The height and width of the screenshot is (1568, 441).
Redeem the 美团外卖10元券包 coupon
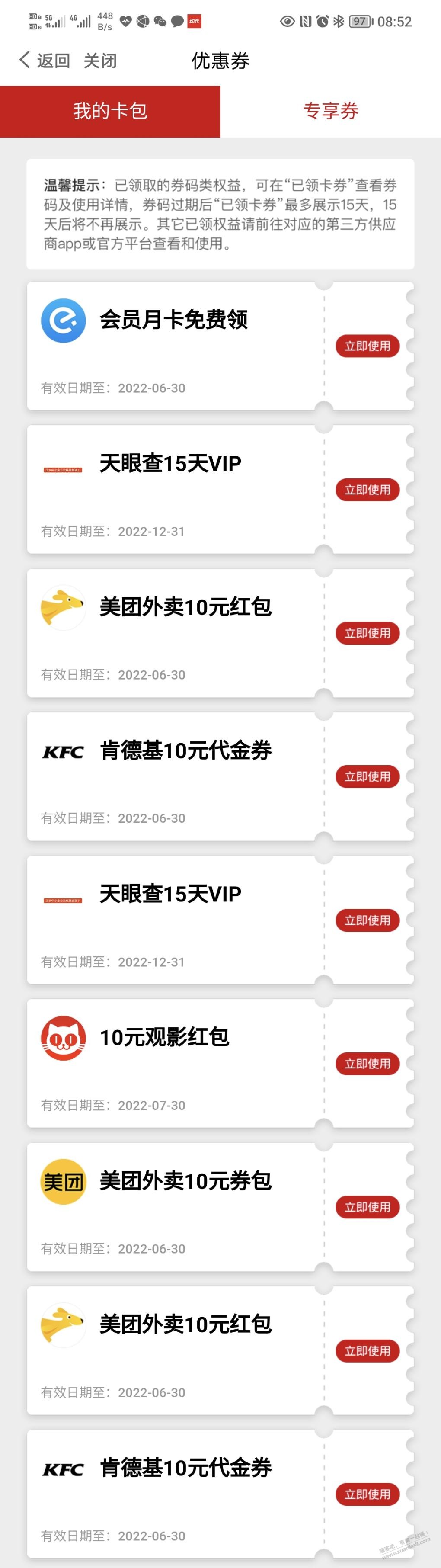[x=367, y=1207]
